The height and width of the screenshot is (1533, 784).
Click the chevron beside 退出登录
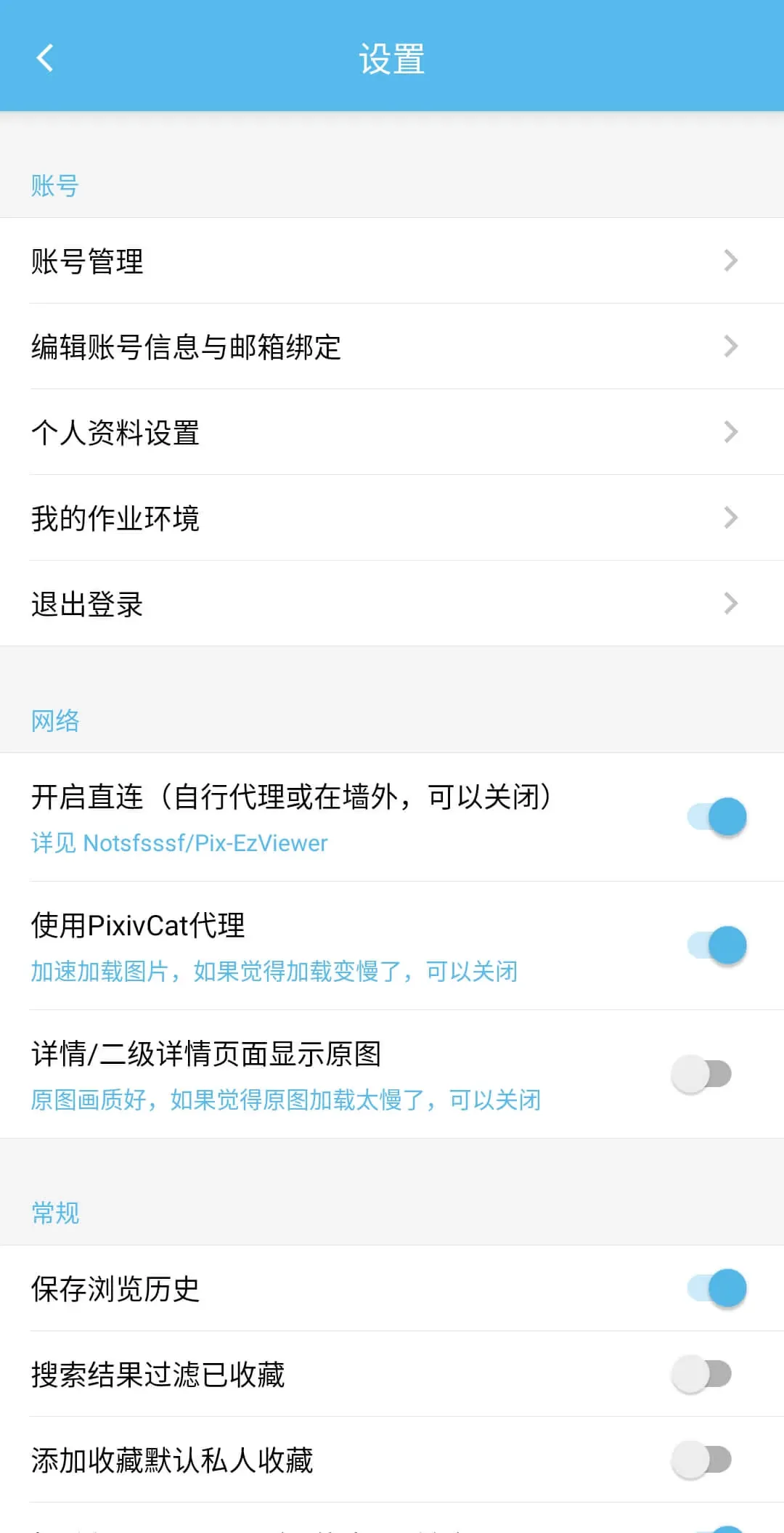pyautogui.click(x=730, y=603)
